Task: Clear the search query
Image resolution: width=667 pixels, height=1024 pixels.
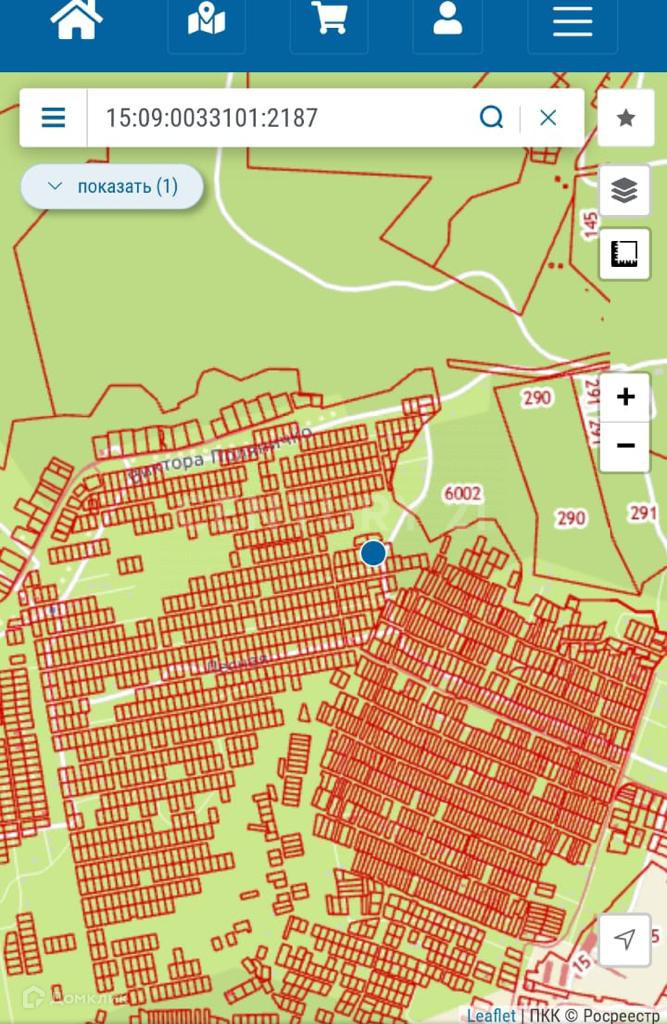Action: pyautogui.click(x=548, y=118)
